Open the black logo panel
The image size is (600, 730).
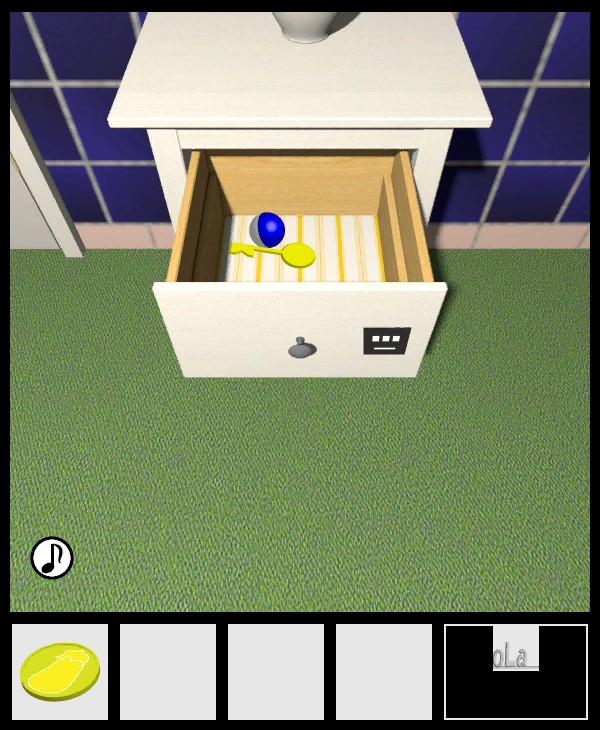click(x=516, y=671)
